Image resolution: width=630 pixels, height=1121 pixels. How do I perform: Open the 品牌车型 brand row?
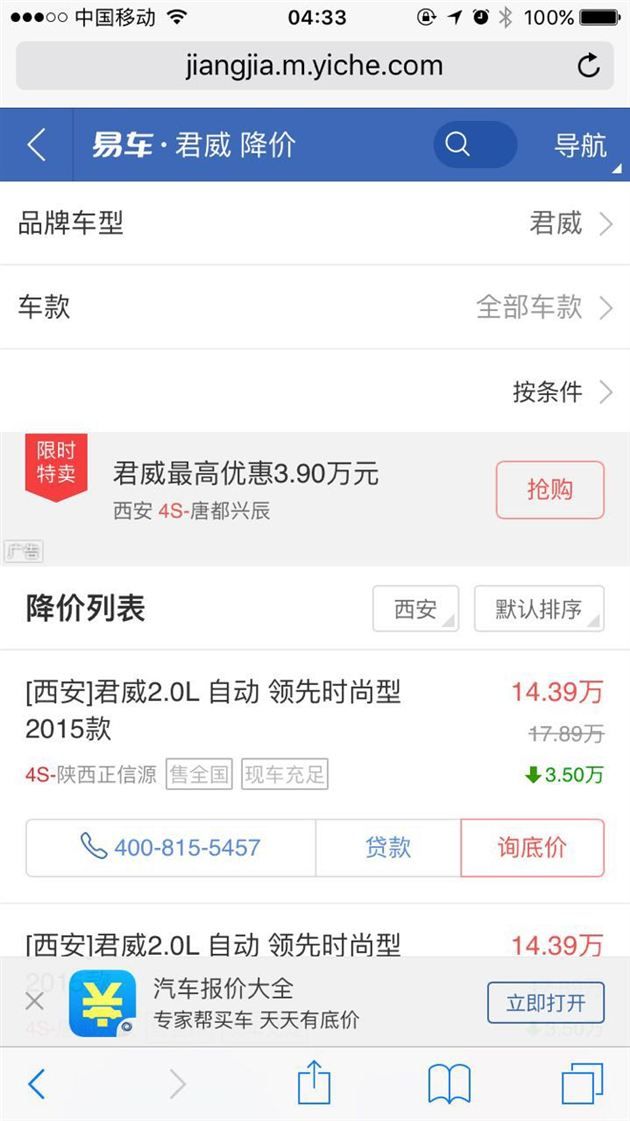coord(315,223)
